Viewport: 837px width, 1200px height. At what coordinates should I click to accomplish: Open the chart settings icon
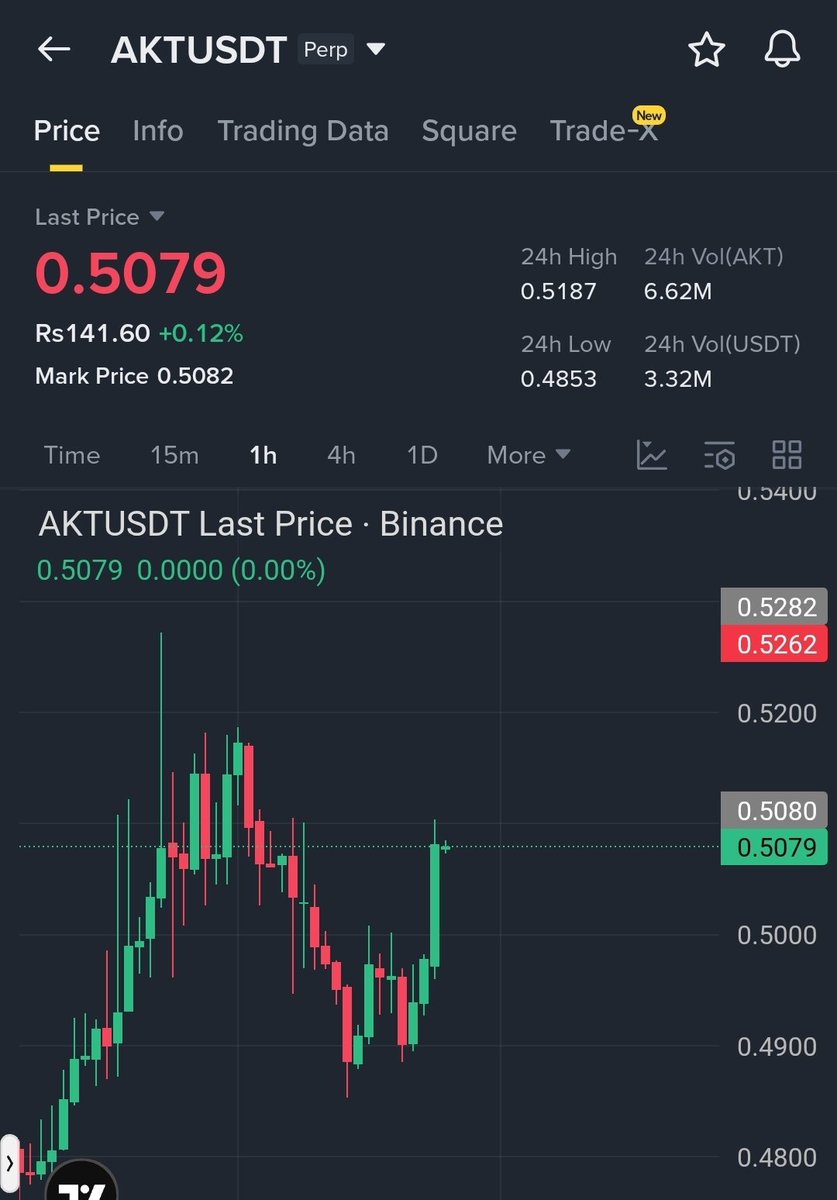[719, 455]
